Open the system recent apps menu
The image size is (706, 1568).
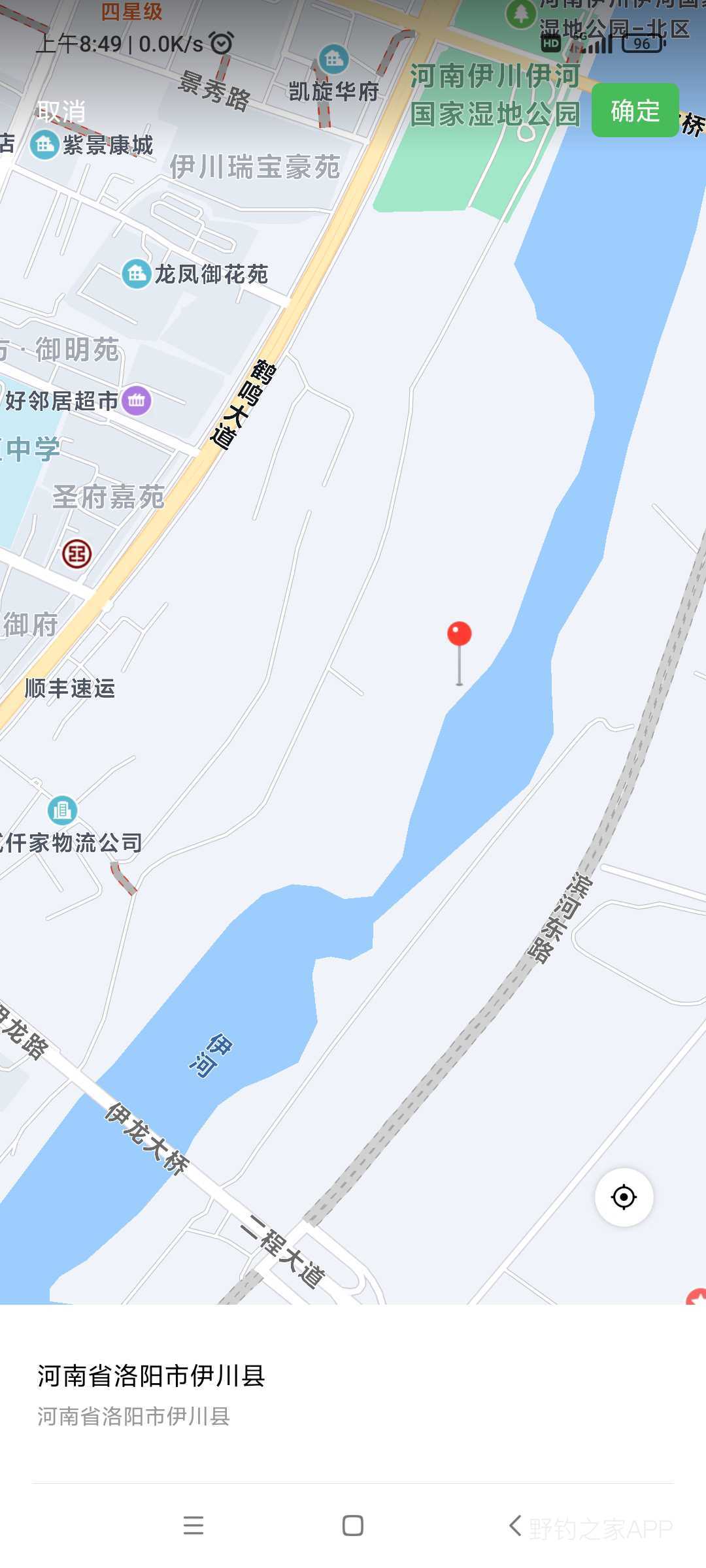point(193,1526)
